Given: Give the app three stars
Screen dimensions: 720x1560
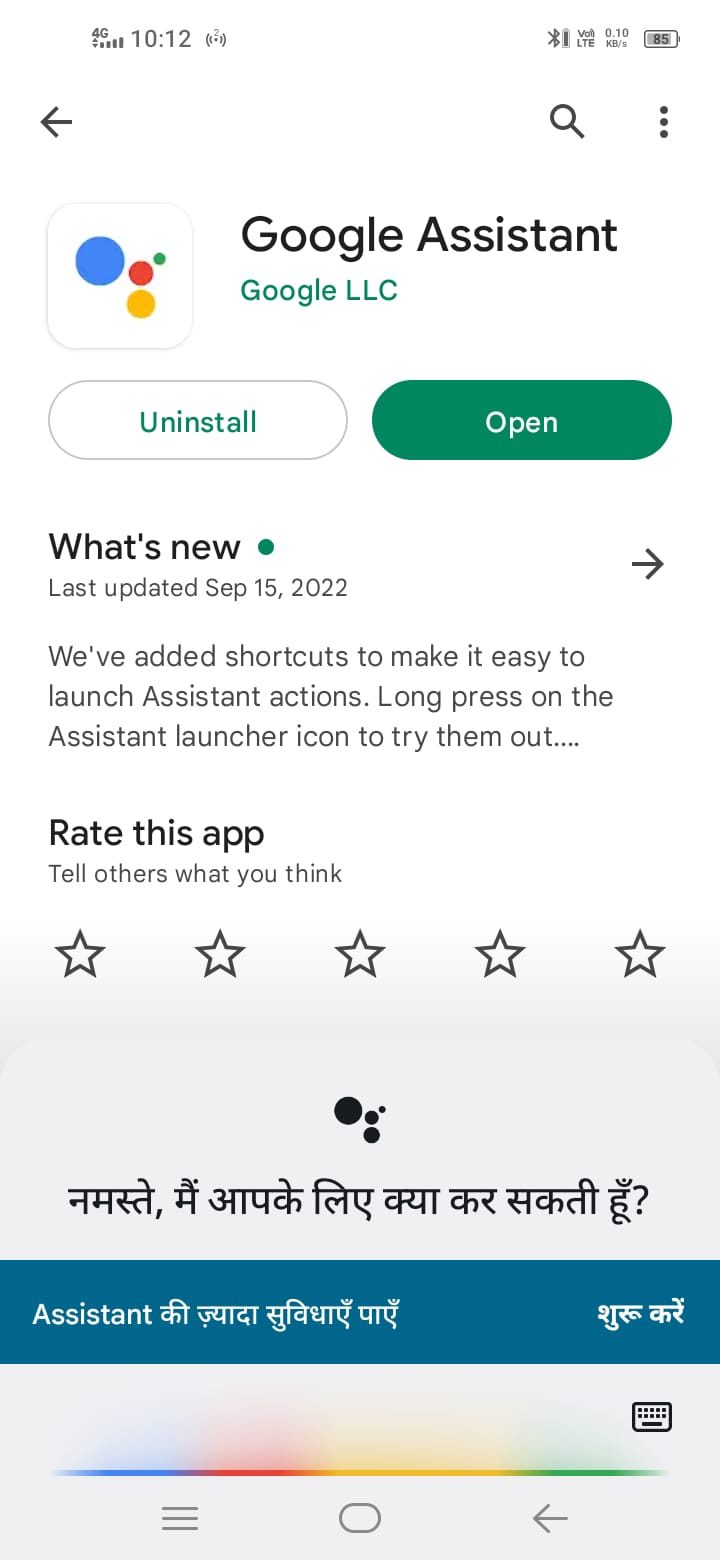Looking at the screenshot, I should pyautogui.click(x=360, y=955).
